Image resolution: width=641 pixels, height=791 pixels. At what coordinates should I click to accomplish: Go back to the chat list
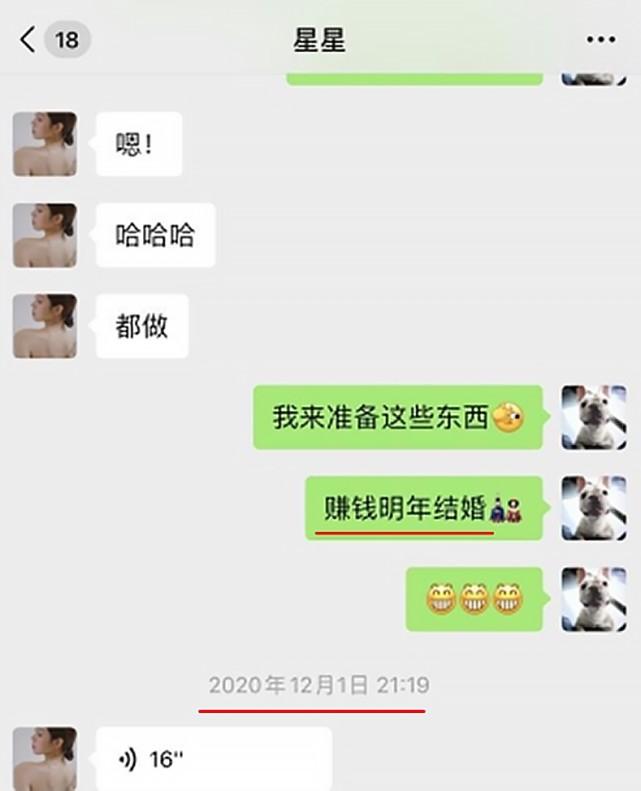pos(28,40)
